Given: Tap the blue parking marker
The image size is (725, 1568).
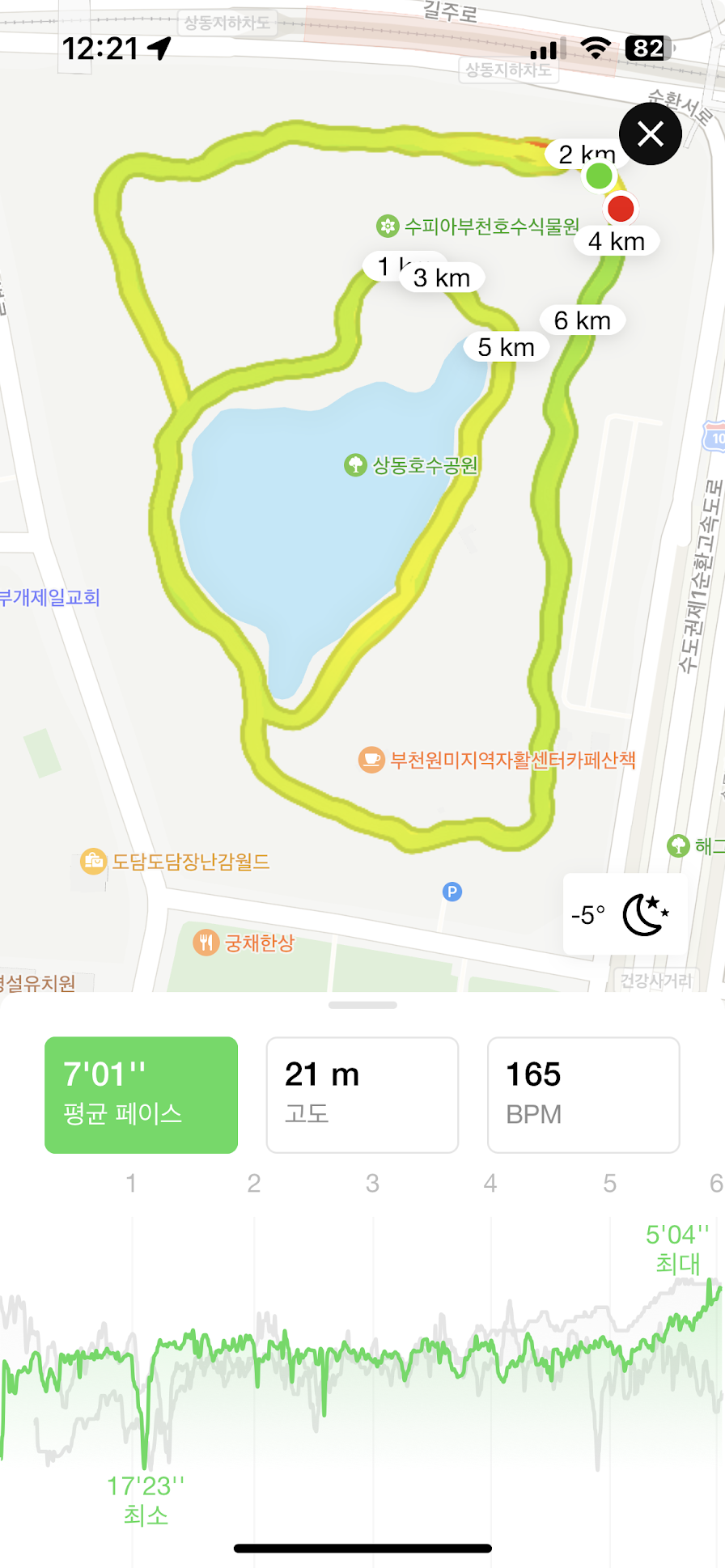Looking at the screenshot, I should (452, 892).
